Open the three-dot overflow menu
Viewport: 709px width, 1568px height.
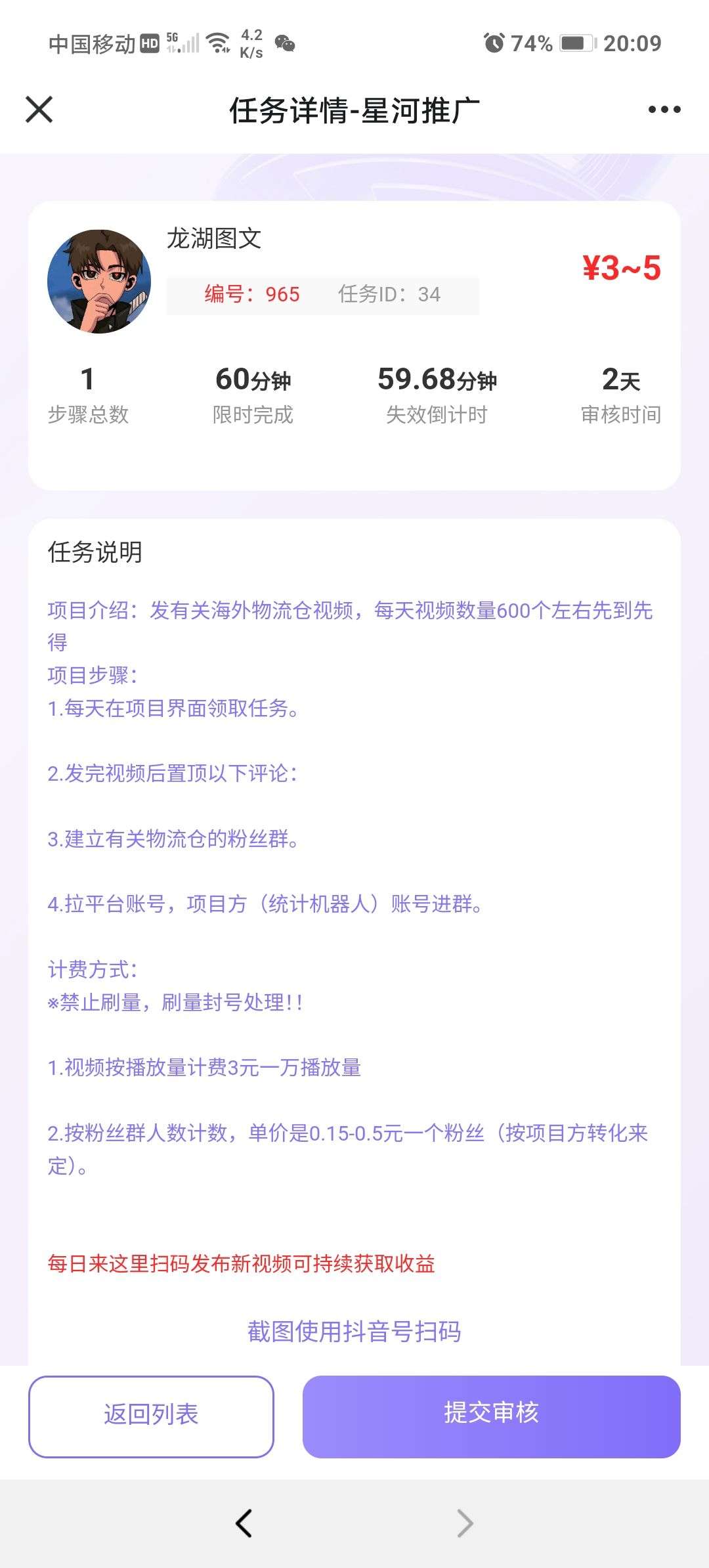(664, 110)
